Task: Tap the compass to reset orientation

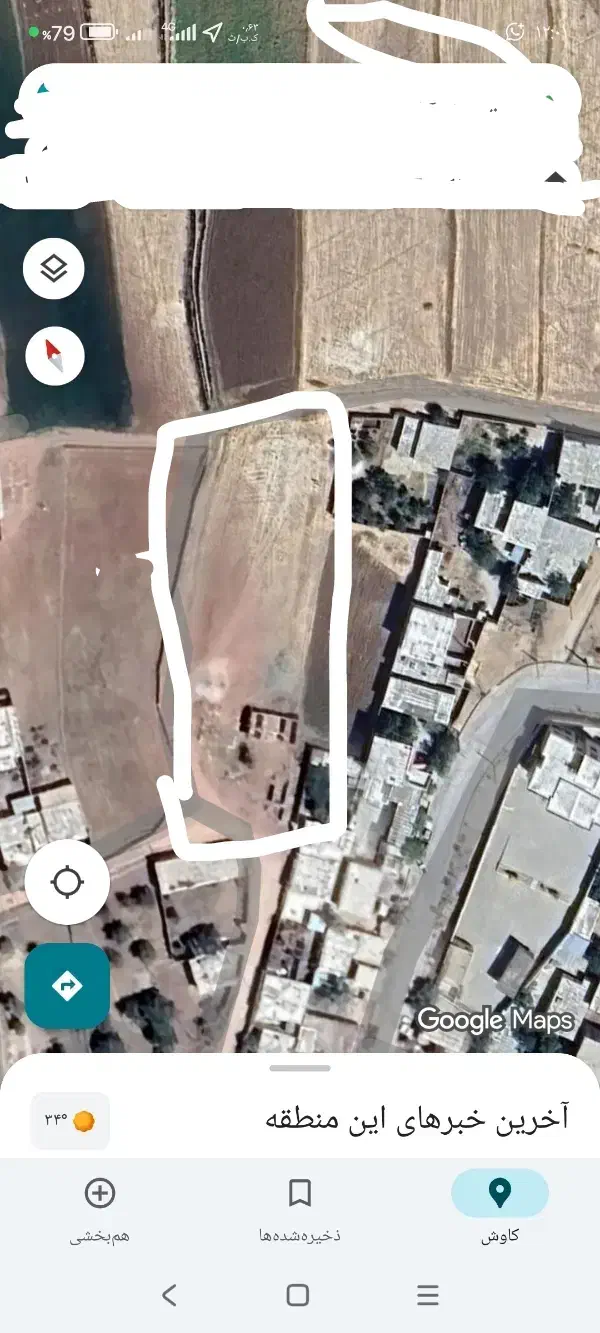Action: click(54, 356)
